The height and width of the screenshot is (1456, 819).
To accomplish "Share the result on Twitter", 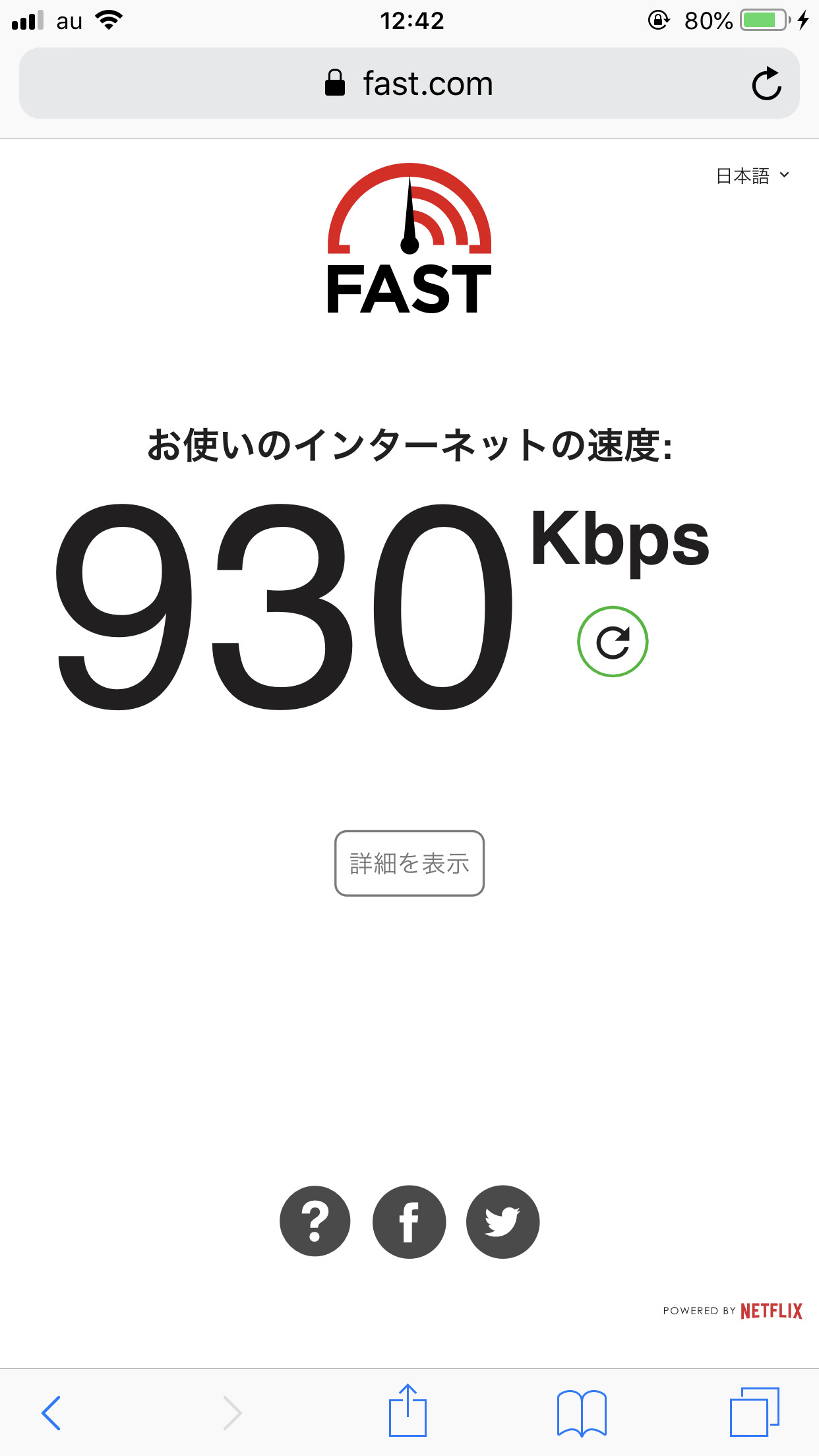I will 502,1222.
